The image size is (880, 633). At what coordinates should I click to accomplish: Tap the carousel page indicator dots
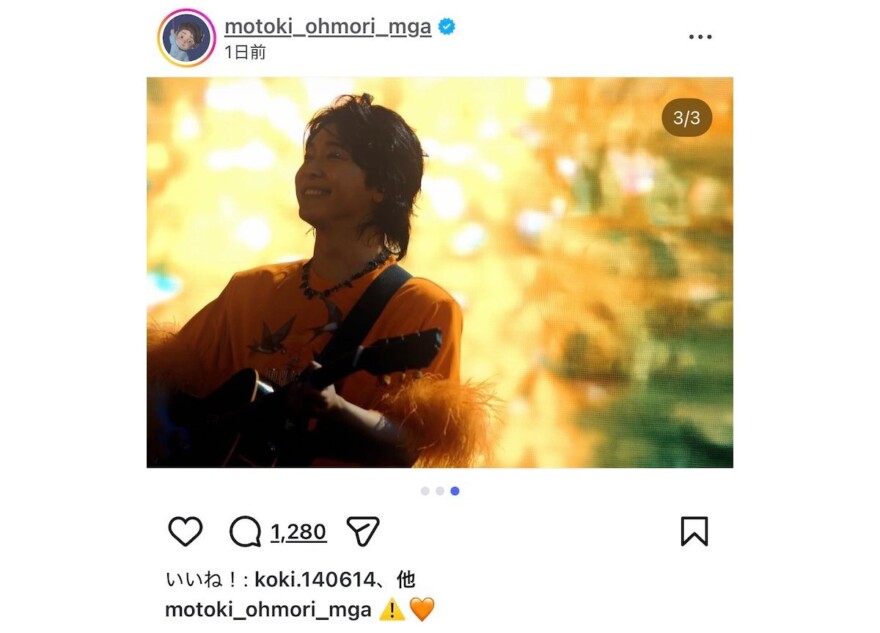(x=440, y=491)
